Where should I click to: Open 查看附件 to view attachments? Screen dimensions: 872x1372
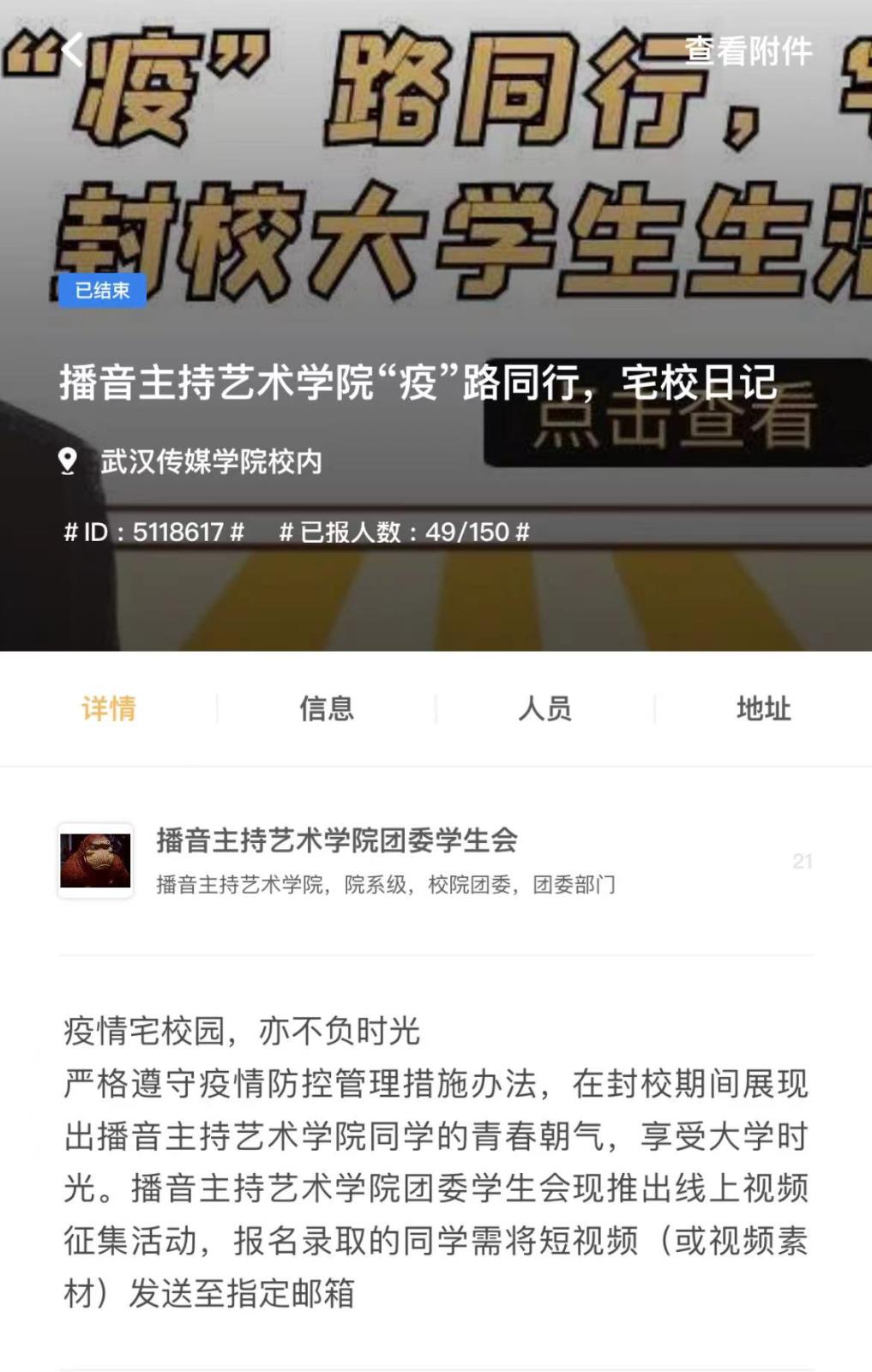[x=748, y=51]
